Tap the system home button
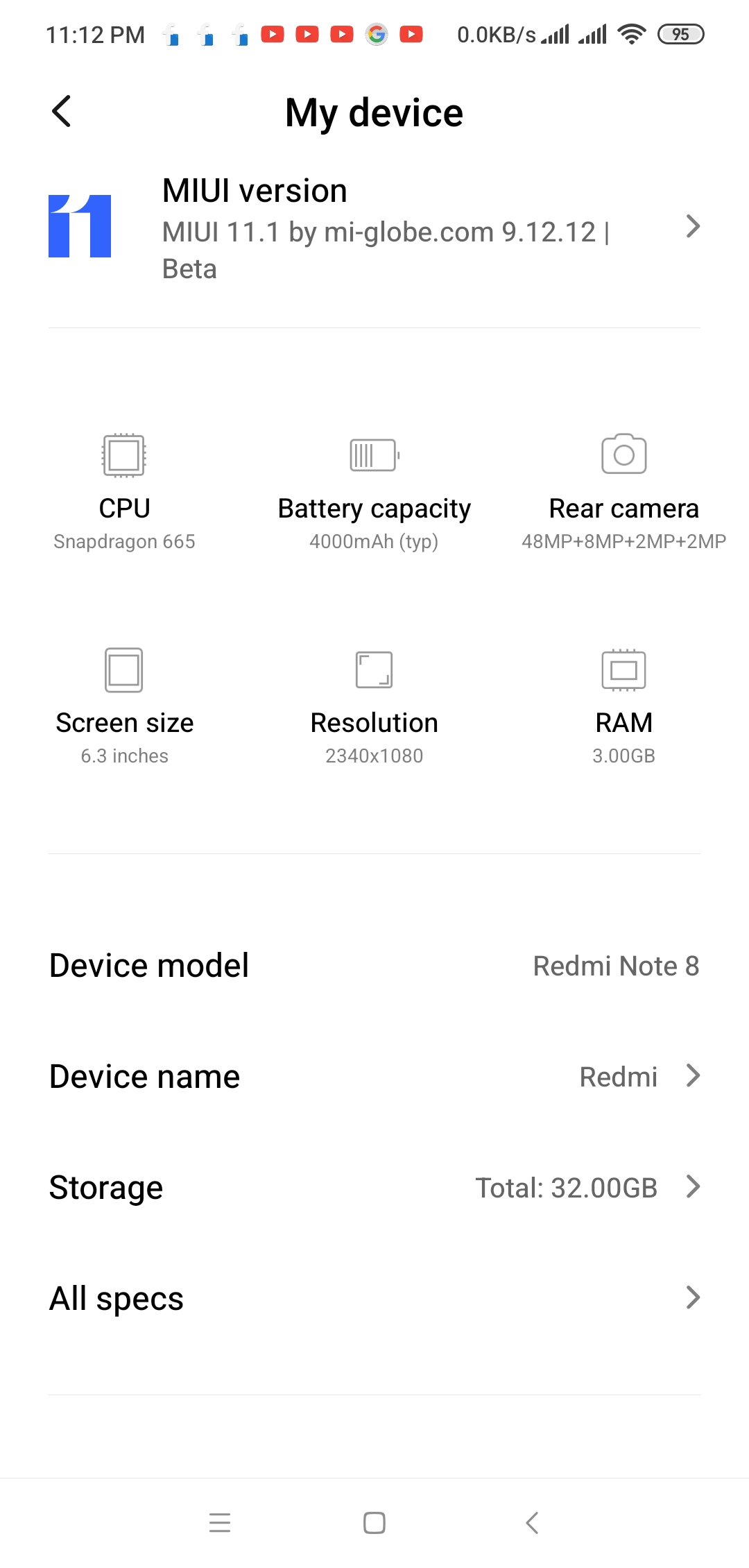 [x=374, y=1522]
